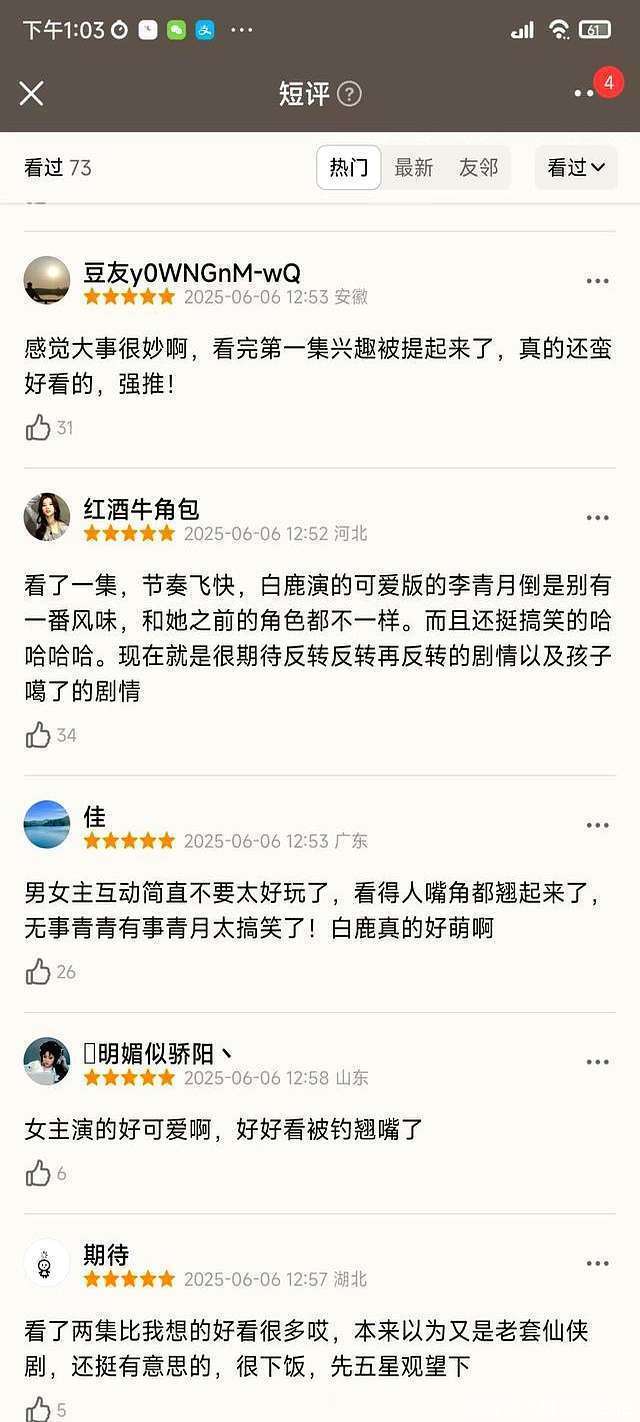Expand the 看过 filter dropdown
640x1422 pixels.
point(576,168)
